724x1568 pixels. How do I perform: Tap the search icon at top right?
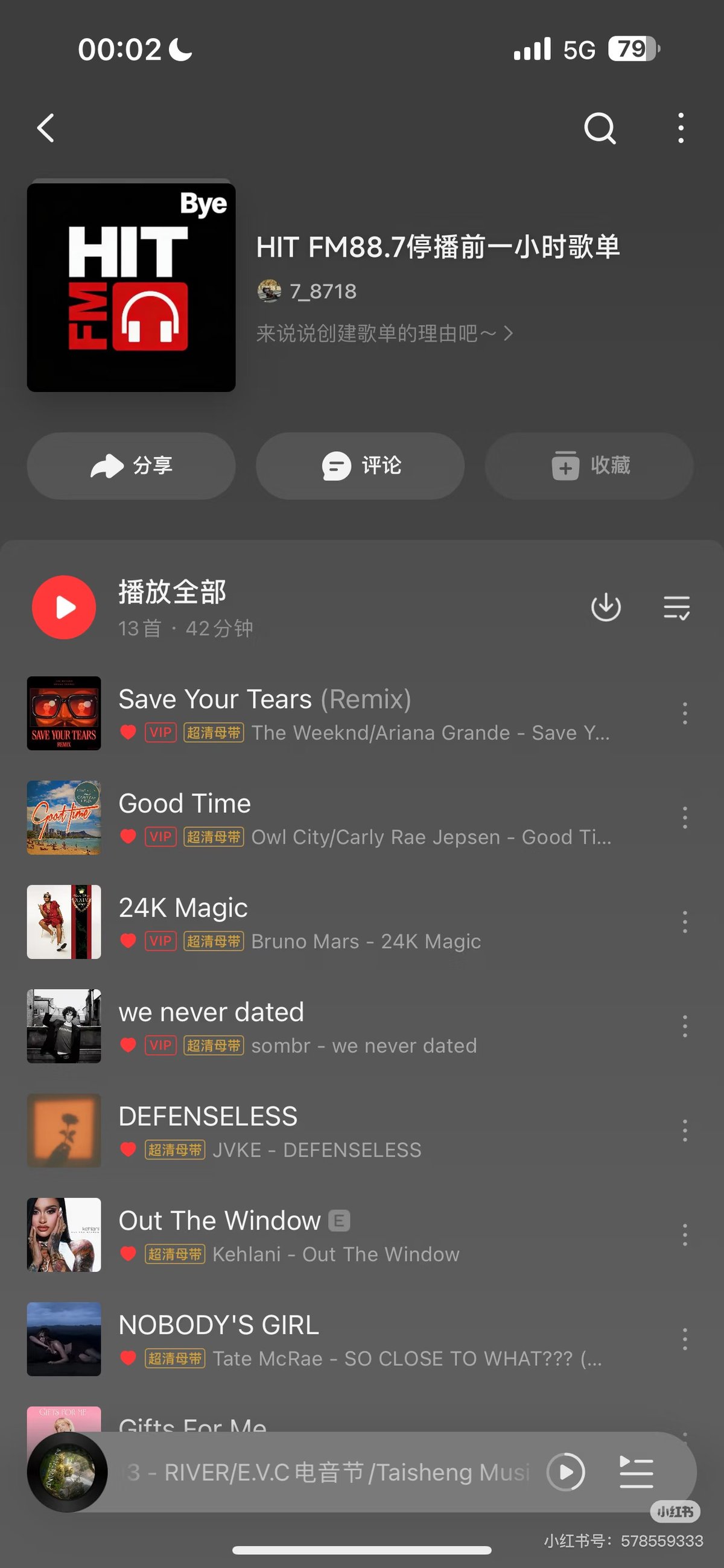[600, 128]
